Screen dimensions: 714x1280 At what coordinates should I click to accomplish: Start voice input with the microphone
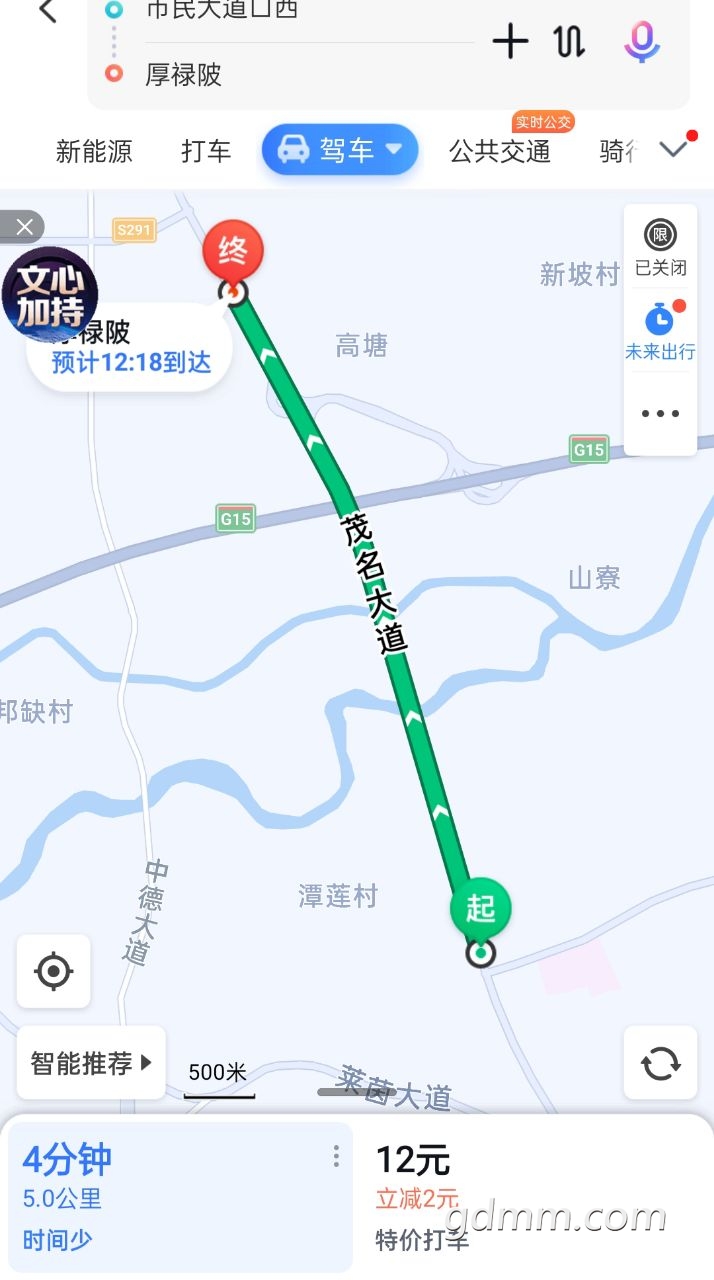(x=642, y=41)
